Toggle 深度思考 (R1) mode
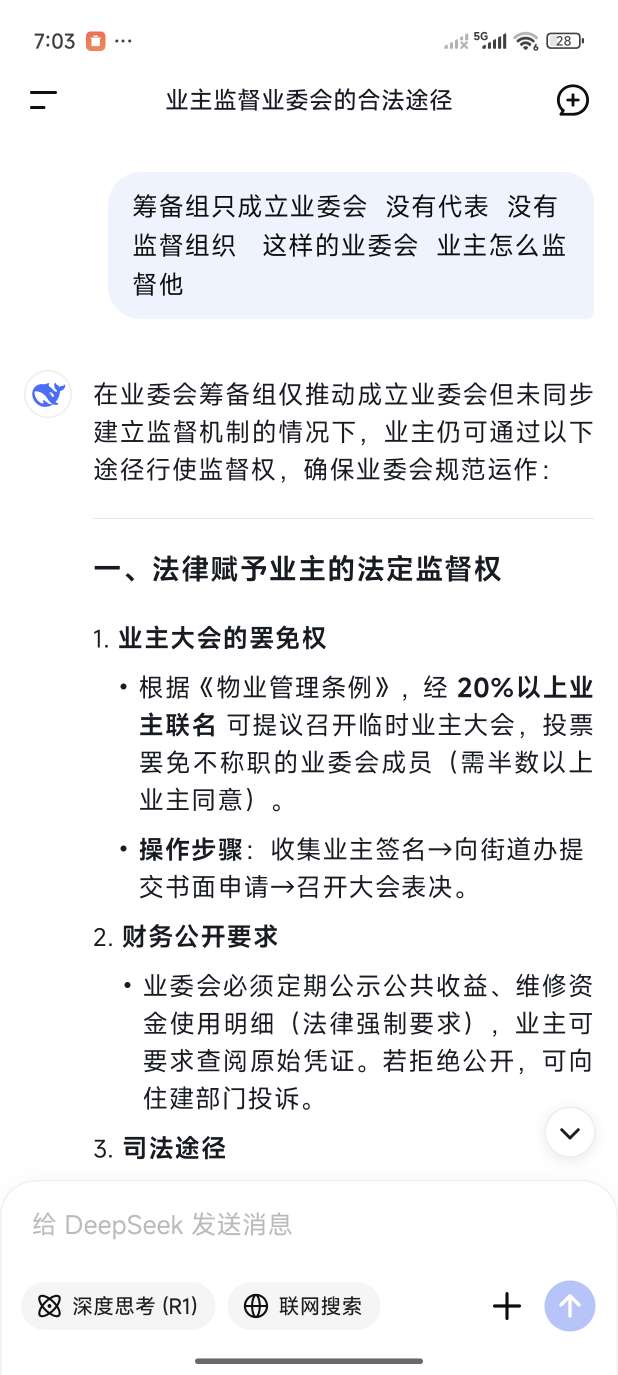This screenshot has height=1375, width=618. 118,1306
